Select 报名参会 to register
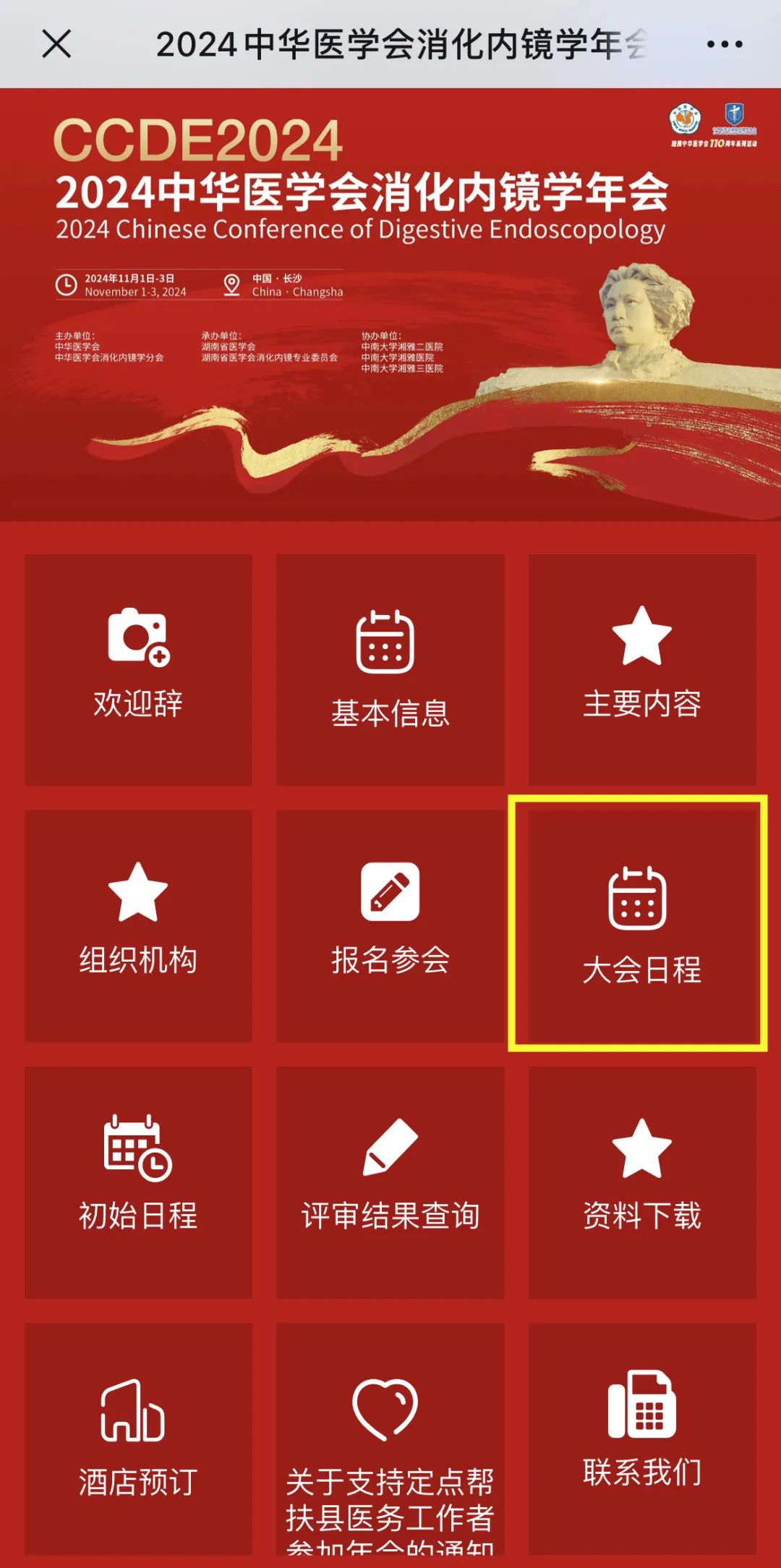 tap(390, 925)
